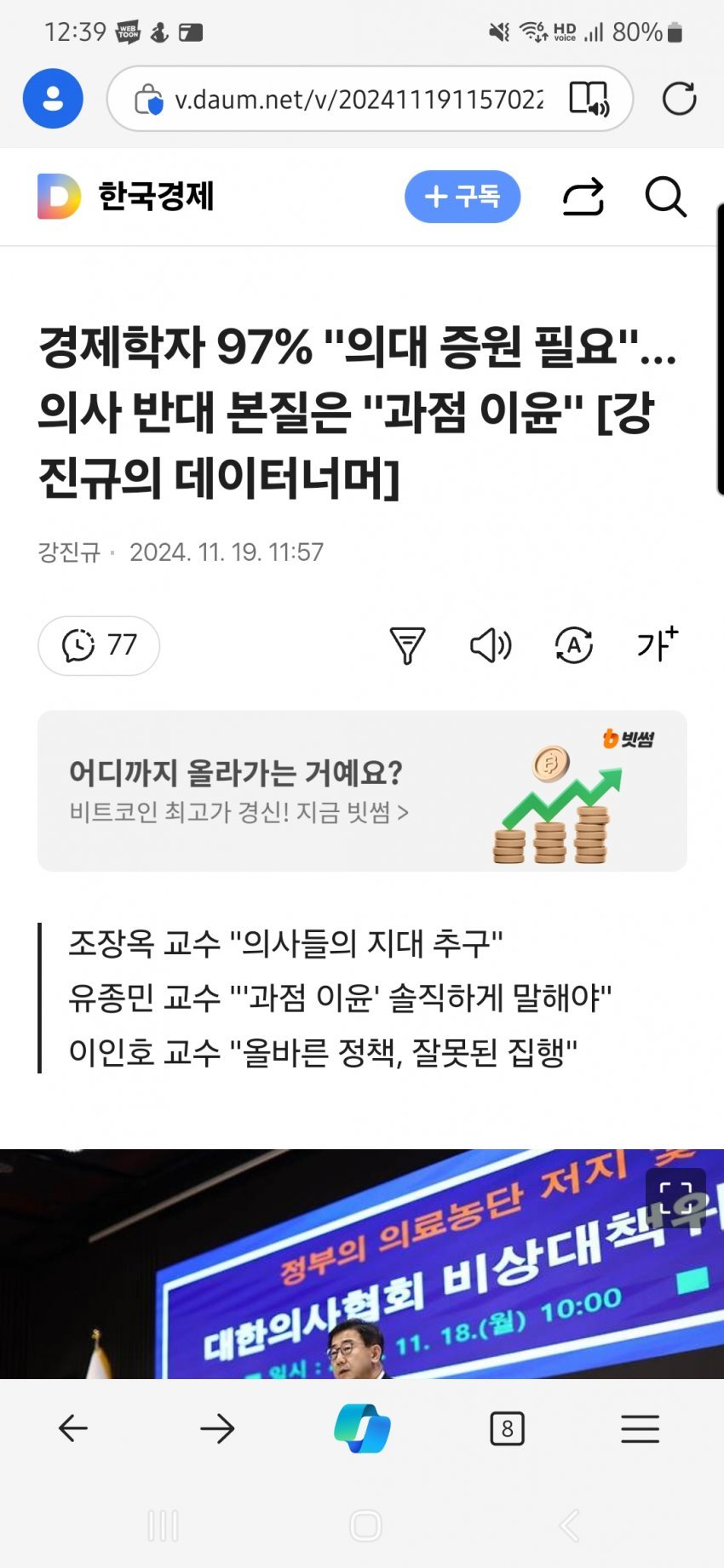Listen to the article with speaker icon
The width and height of the screenshot is (724, 1568).
pyautogui.click(x=491, y=645)
